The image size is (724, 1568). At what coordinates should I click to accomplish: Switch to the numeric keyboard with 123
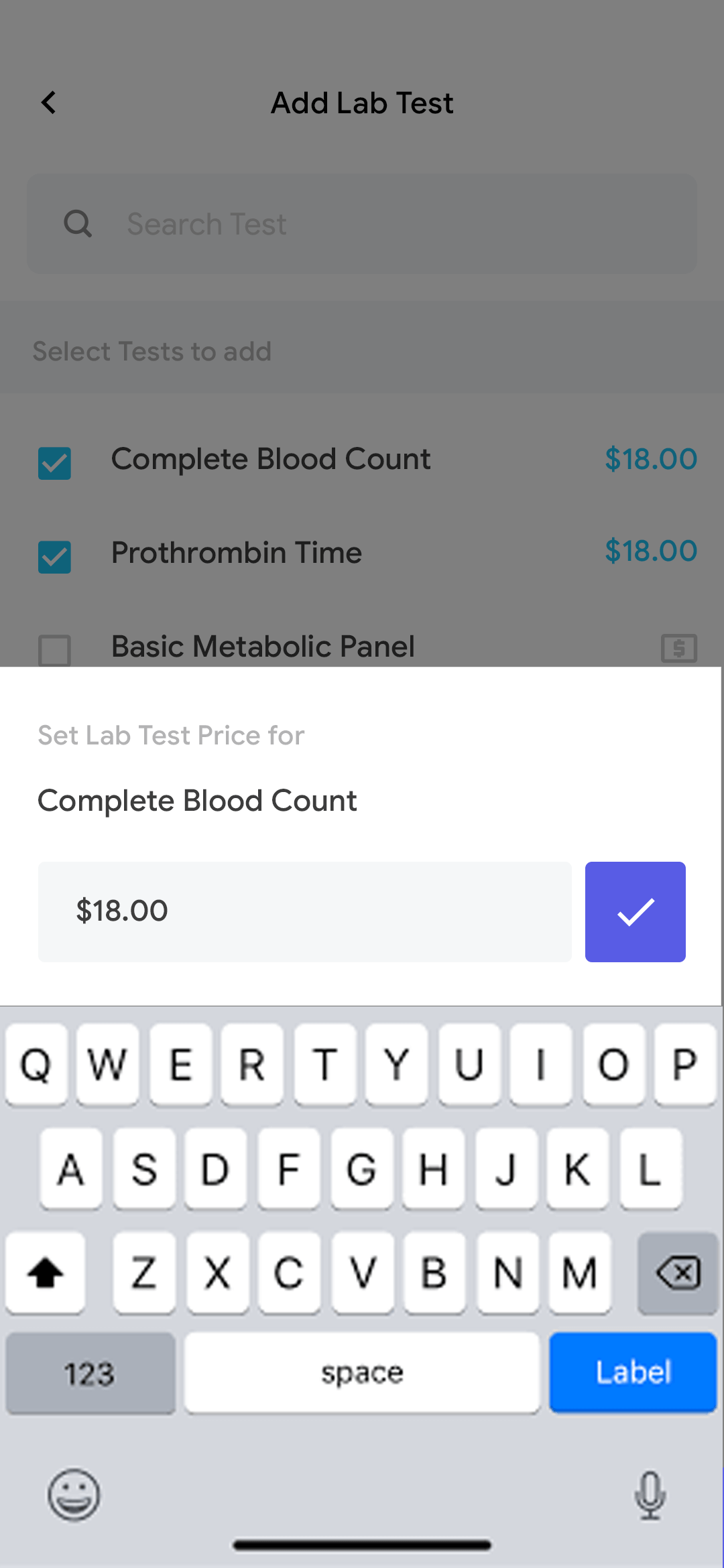tap(90, 1372)
